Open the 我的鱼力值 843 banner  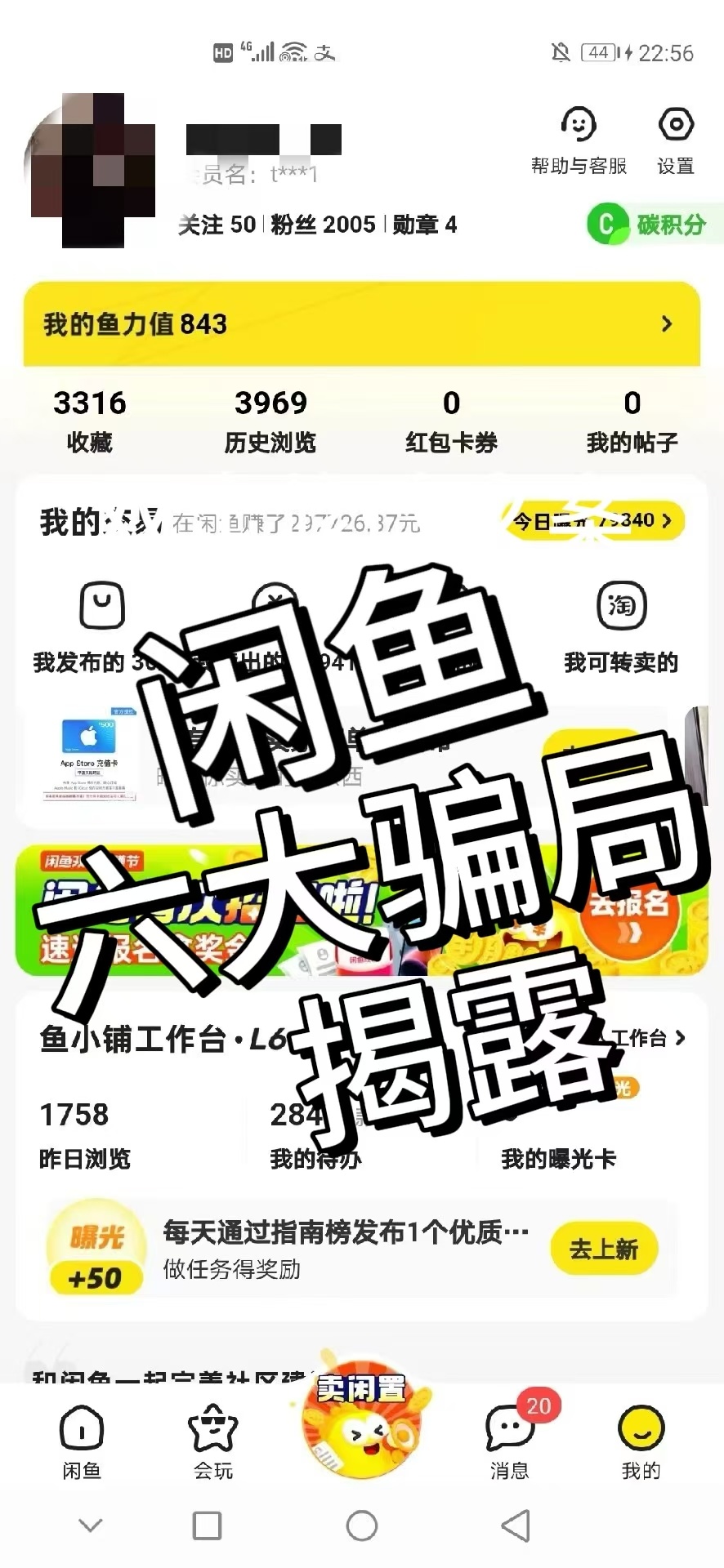click(361, 324)
